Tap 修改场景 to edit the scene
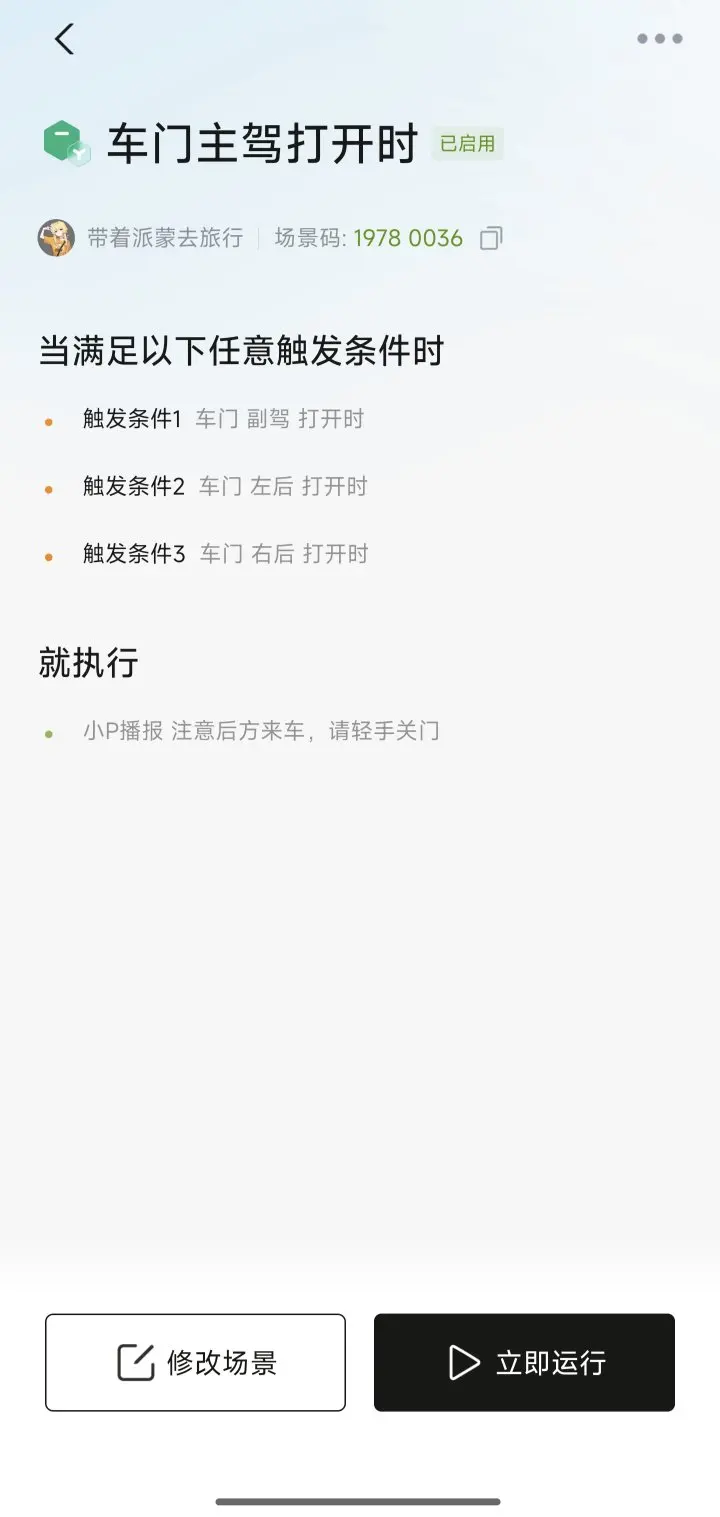The image size is (720, 1517). [x=195, y=1362]
